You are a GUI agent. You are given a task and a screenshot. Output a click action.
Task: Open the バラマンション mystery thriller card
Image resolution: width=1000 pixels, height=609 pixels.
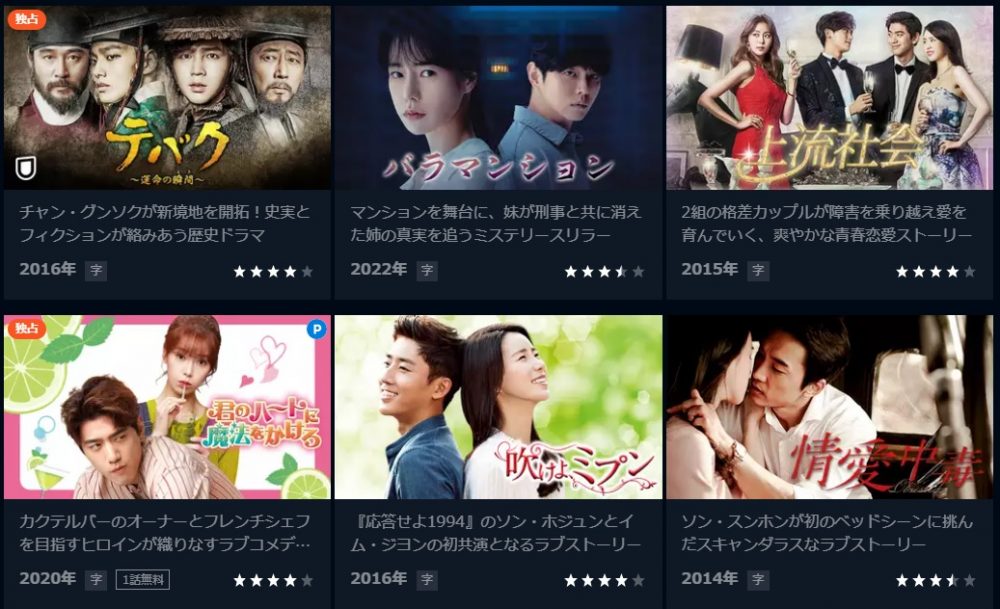[x=498, y=100]
